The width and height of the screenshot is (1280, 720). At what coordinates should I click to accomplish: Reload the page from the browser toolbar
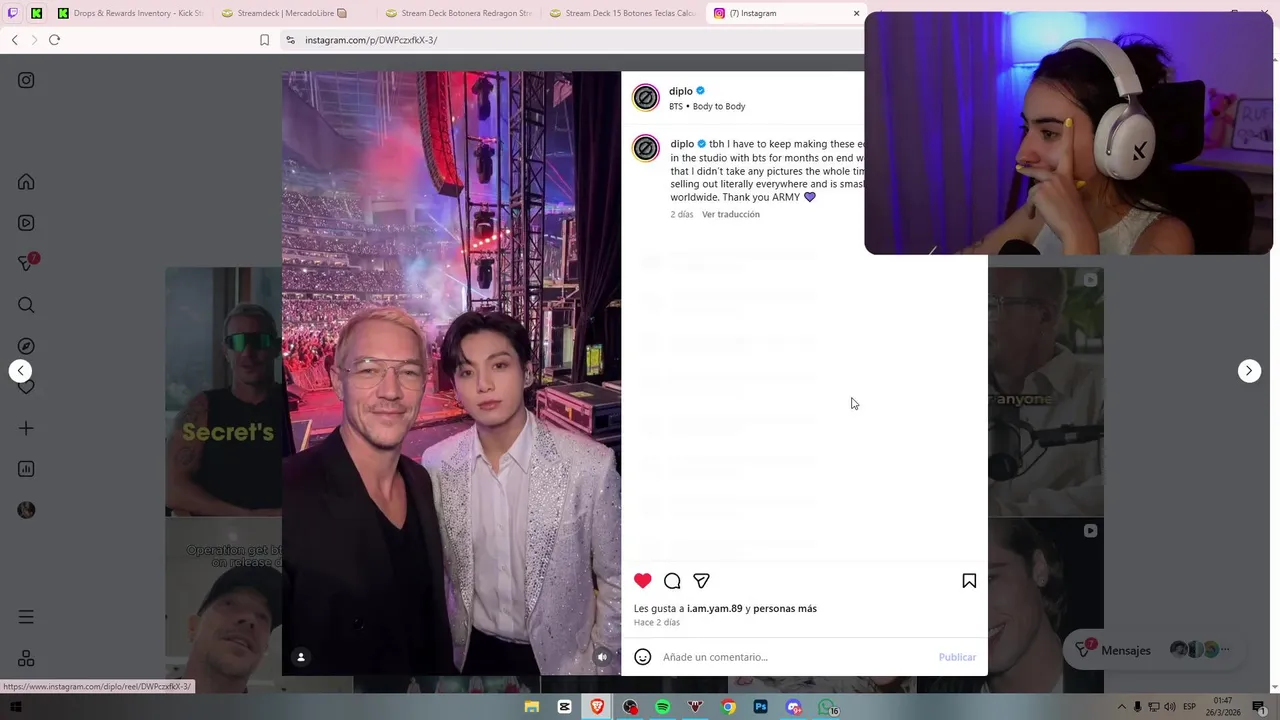point(54,40)
